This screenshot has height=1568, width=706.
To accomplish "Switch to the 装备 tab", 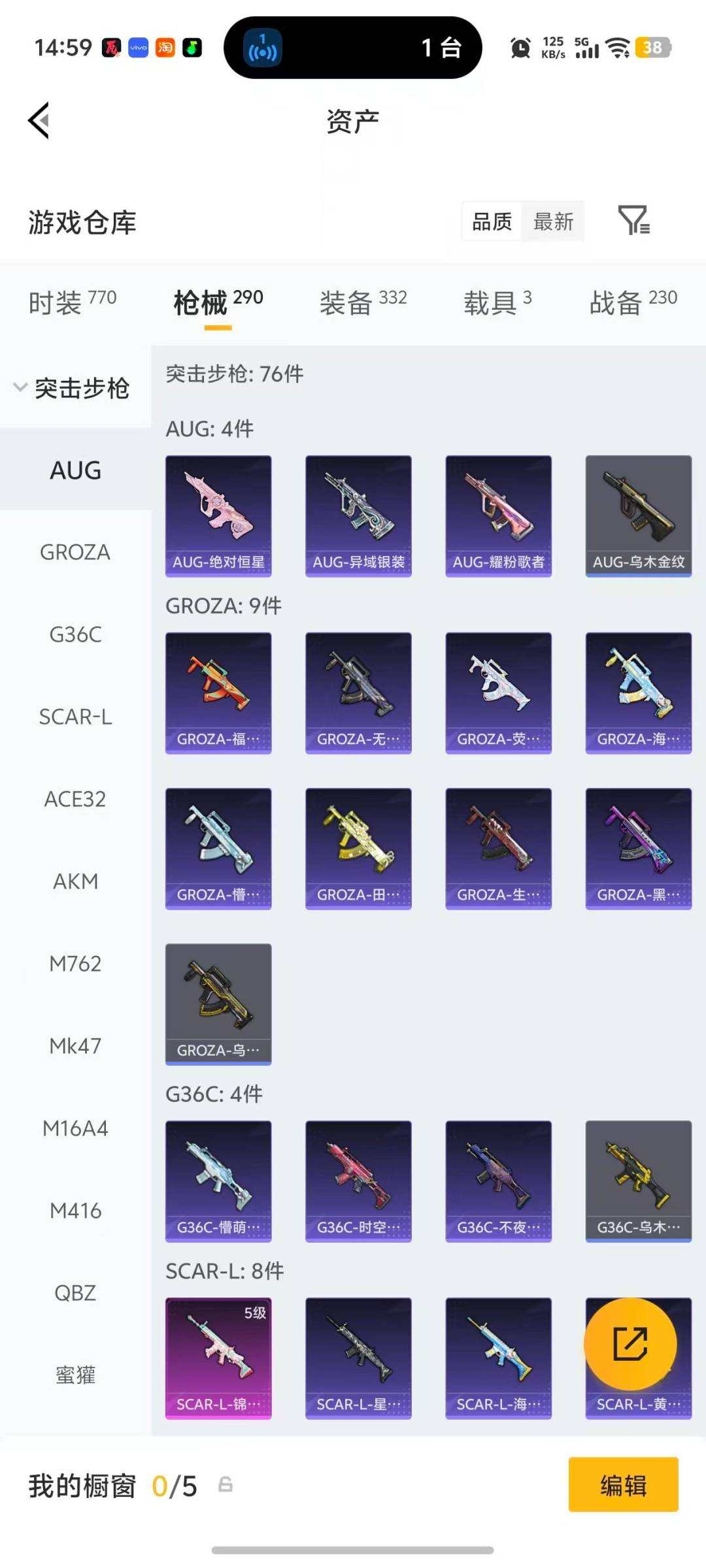I will click(363, 302).
